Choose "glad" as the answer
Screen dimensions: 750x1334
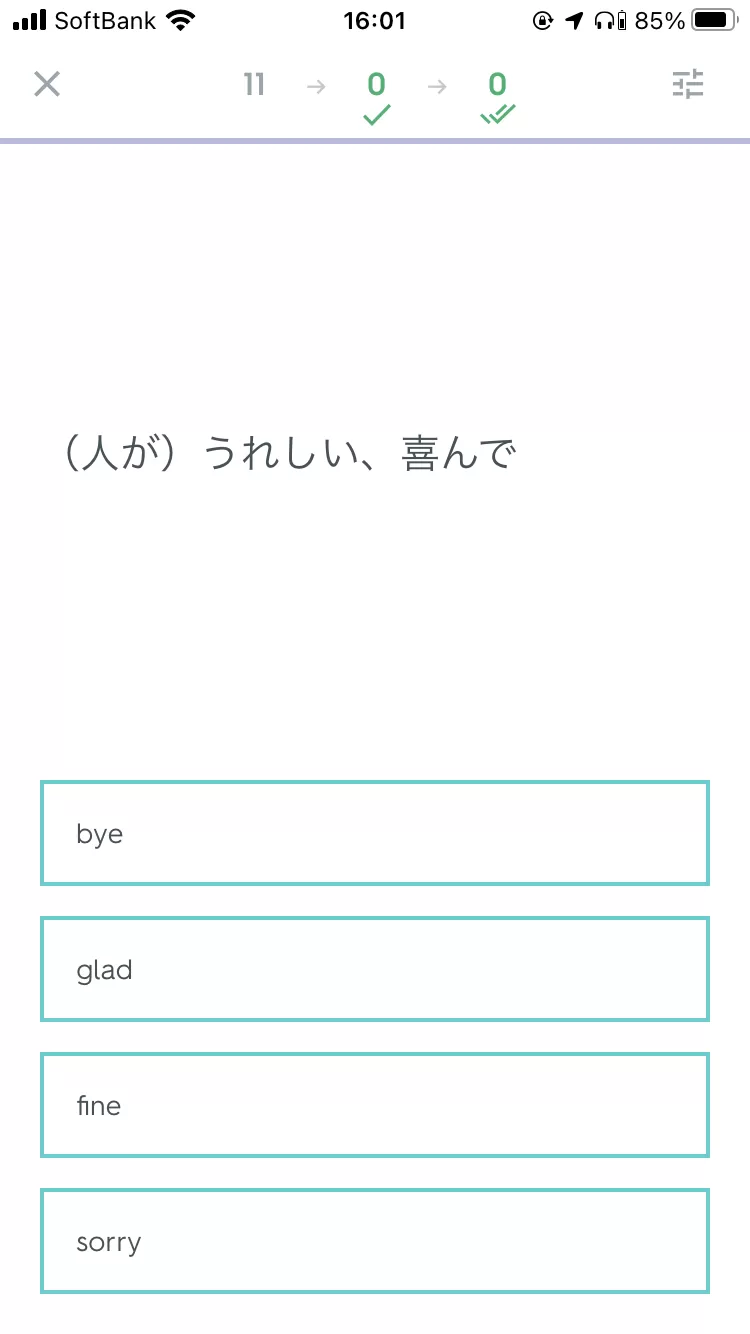point(375,969)
